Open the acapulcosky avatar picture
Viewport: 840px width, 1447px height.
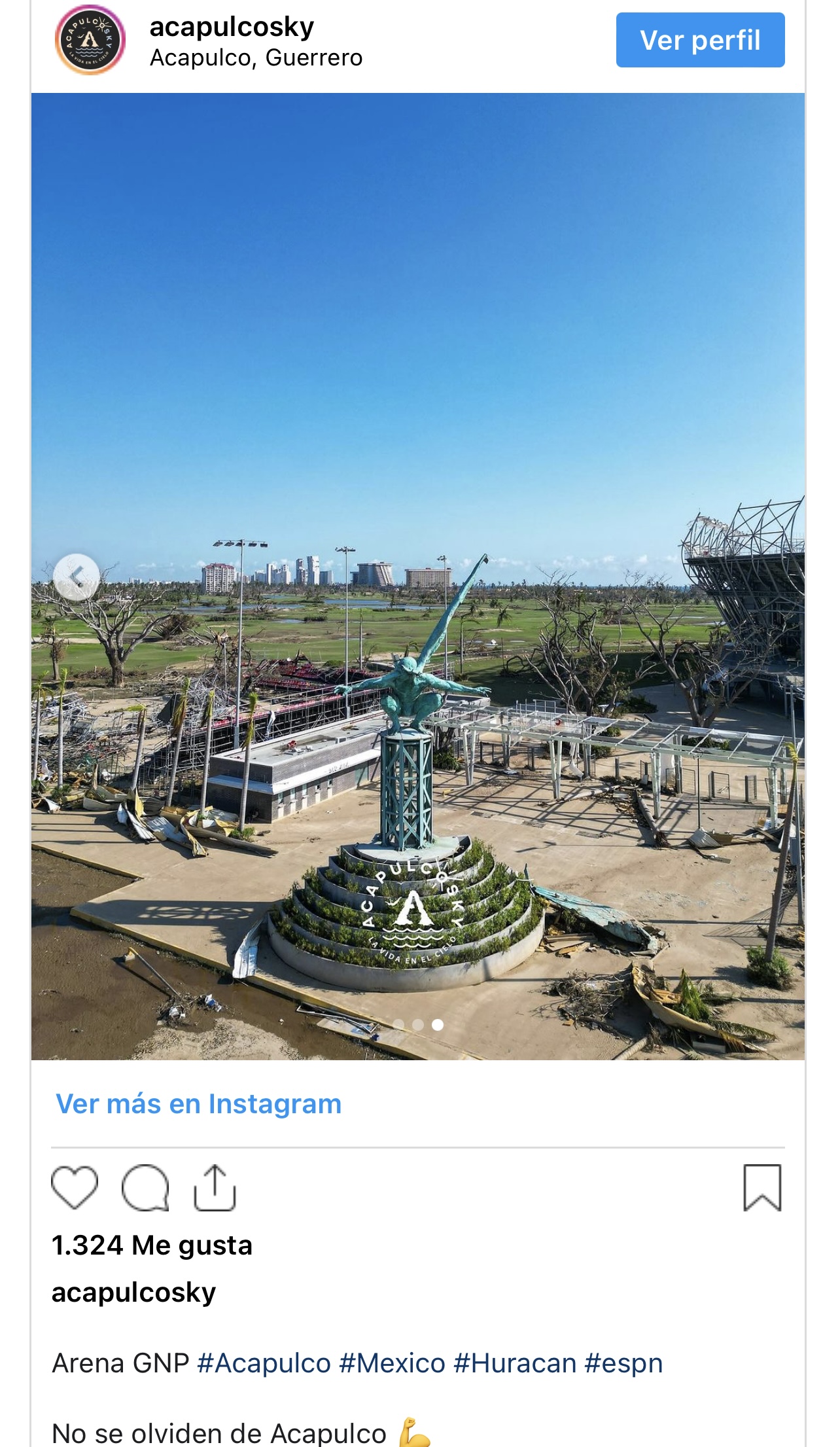click(90, 40)
